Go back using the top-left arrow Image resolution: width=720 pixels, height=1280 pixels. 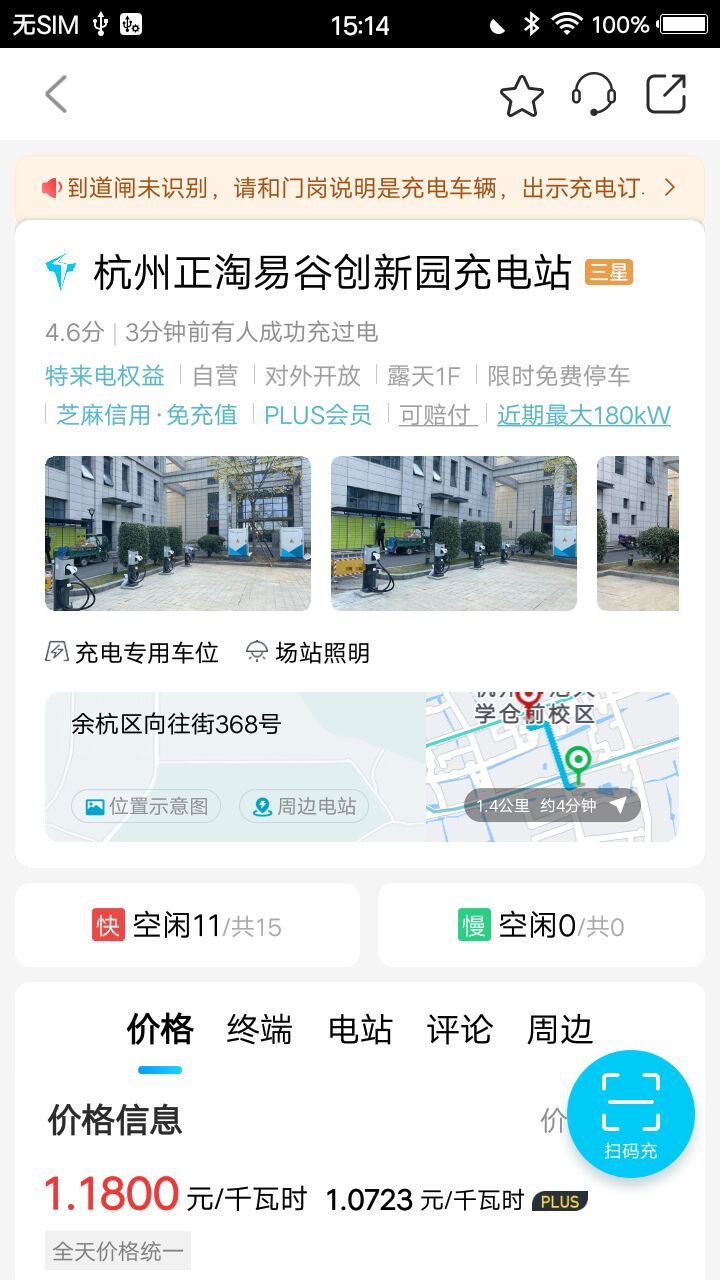click(56, 95)
